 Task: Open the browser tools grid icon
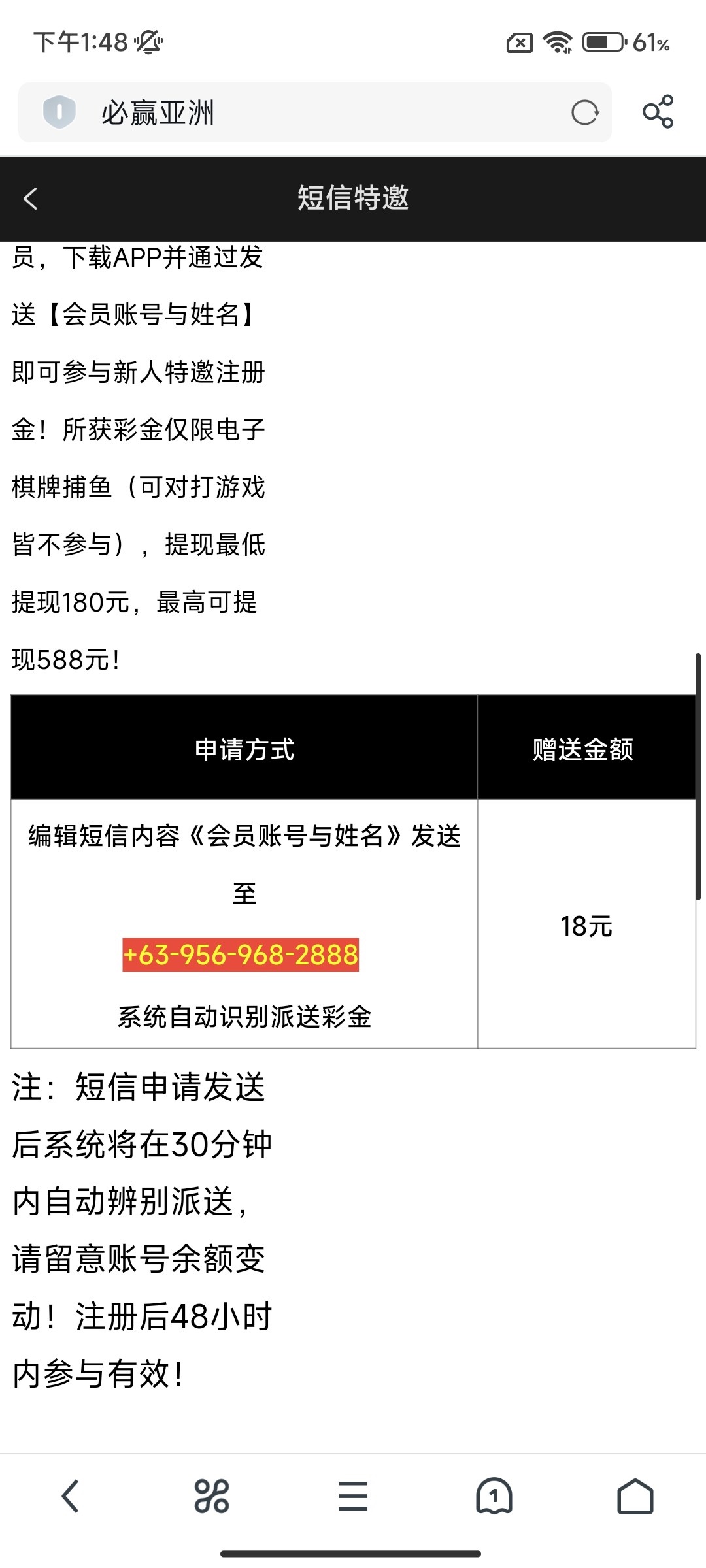(x=212, y=1496)
